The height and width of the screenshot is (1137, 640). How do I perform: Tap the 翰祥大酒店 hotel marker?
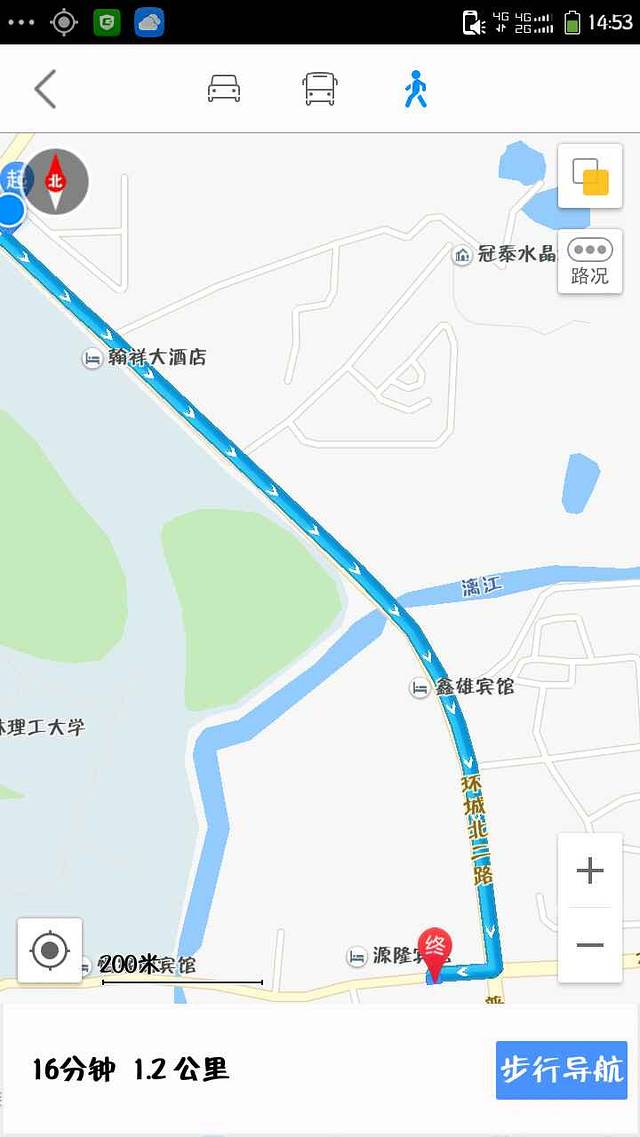point(92,358)
